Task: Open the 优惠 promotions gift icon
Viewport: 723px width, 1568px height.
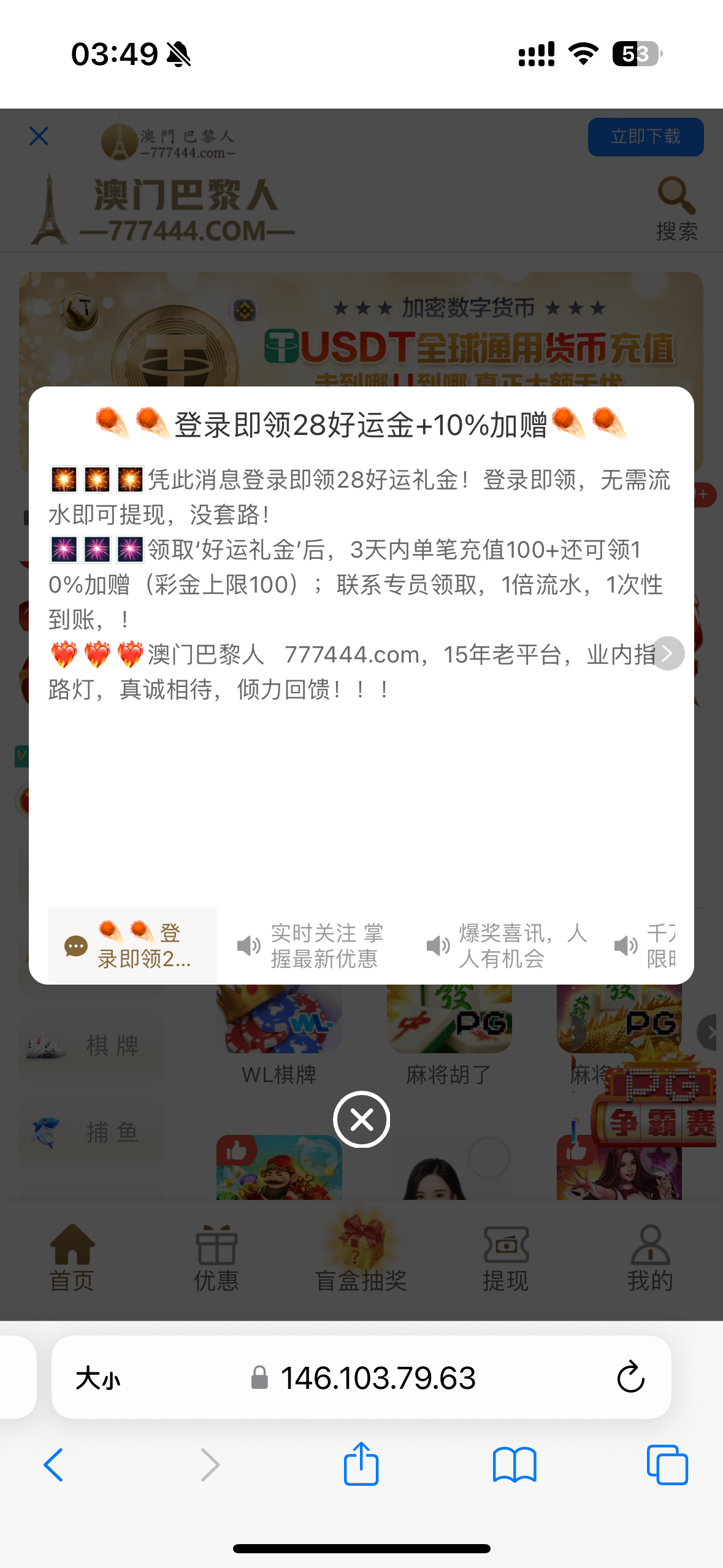Action: click(x=216, y=1248)
